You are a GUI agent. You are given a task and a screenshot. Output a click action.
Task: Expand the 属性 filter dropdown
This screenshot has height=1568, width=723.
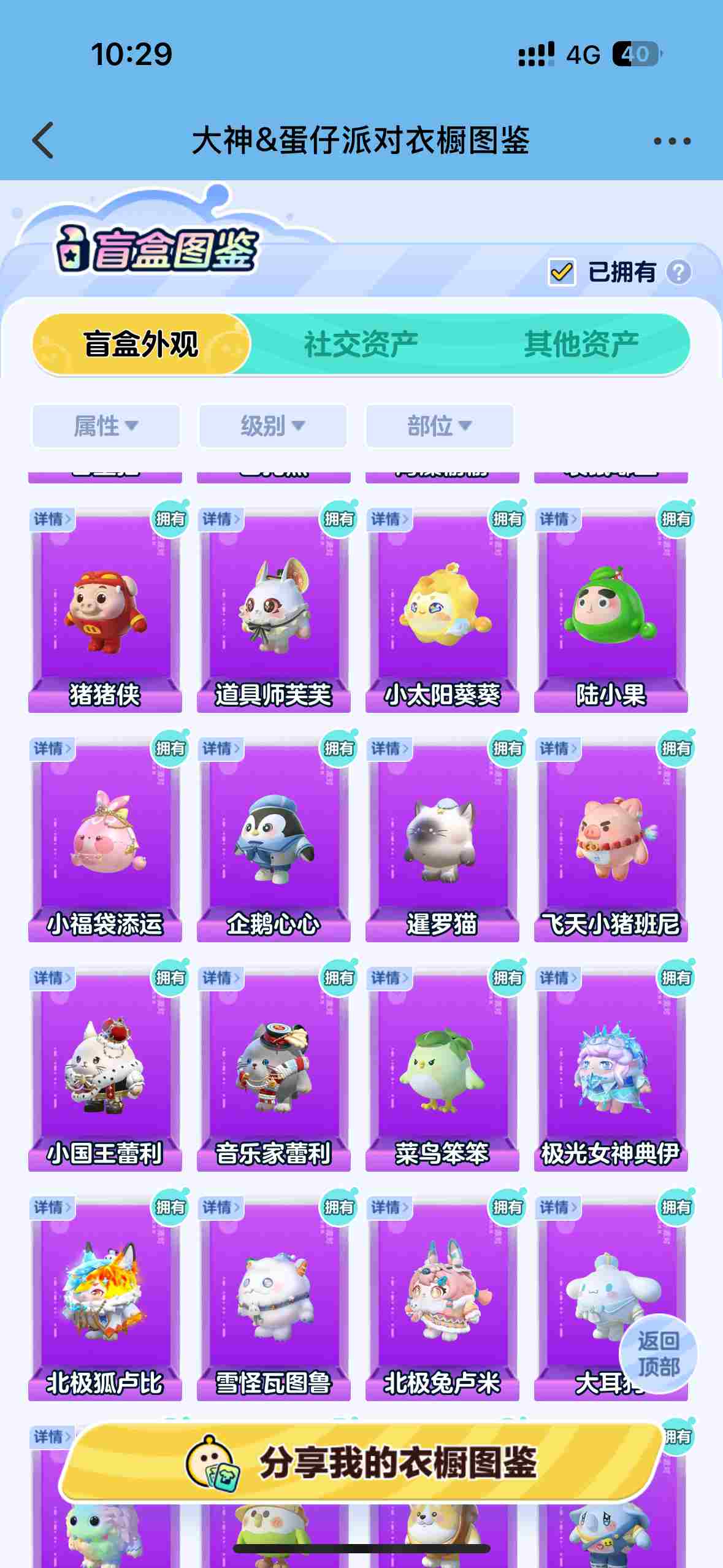tap(105, 425)
